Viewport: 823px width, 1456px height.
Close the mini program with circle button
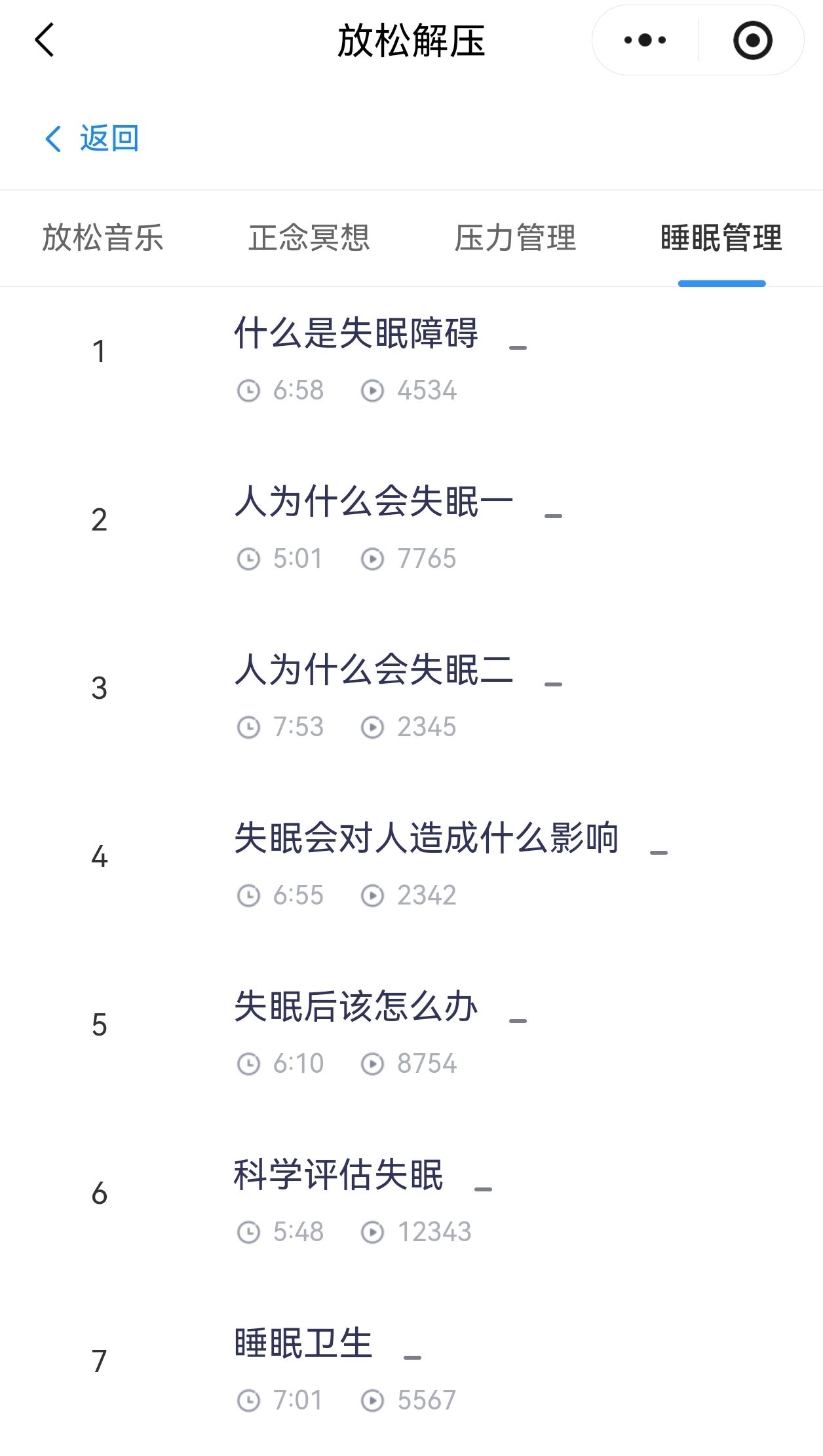pos(752,41)
